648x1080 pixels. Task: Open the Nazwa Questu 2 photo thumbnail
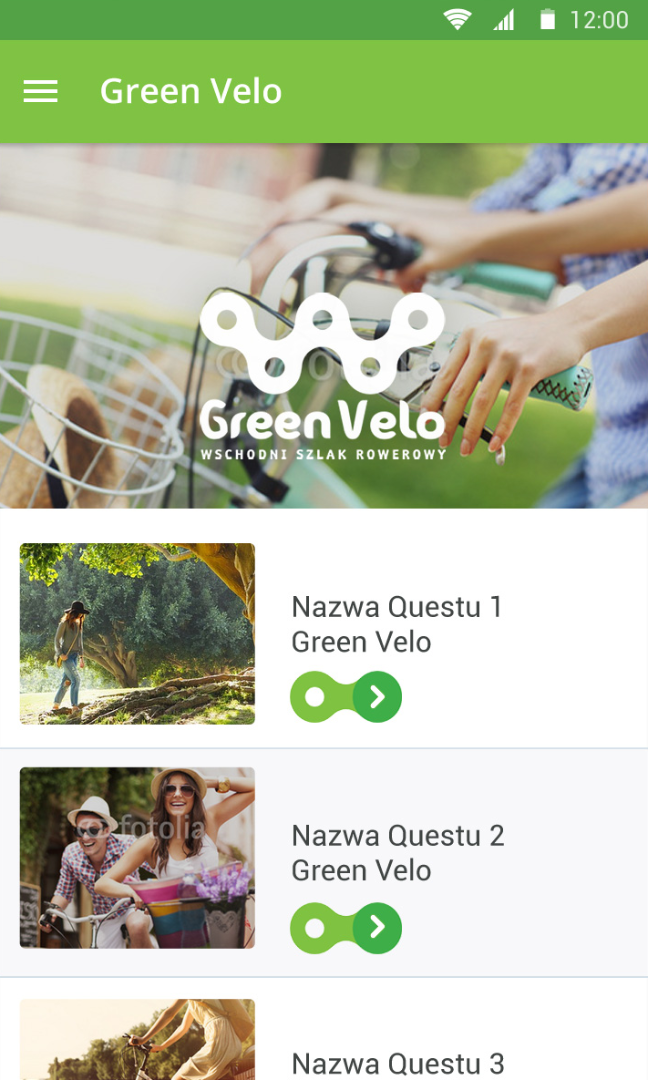(x=137, y=857)
